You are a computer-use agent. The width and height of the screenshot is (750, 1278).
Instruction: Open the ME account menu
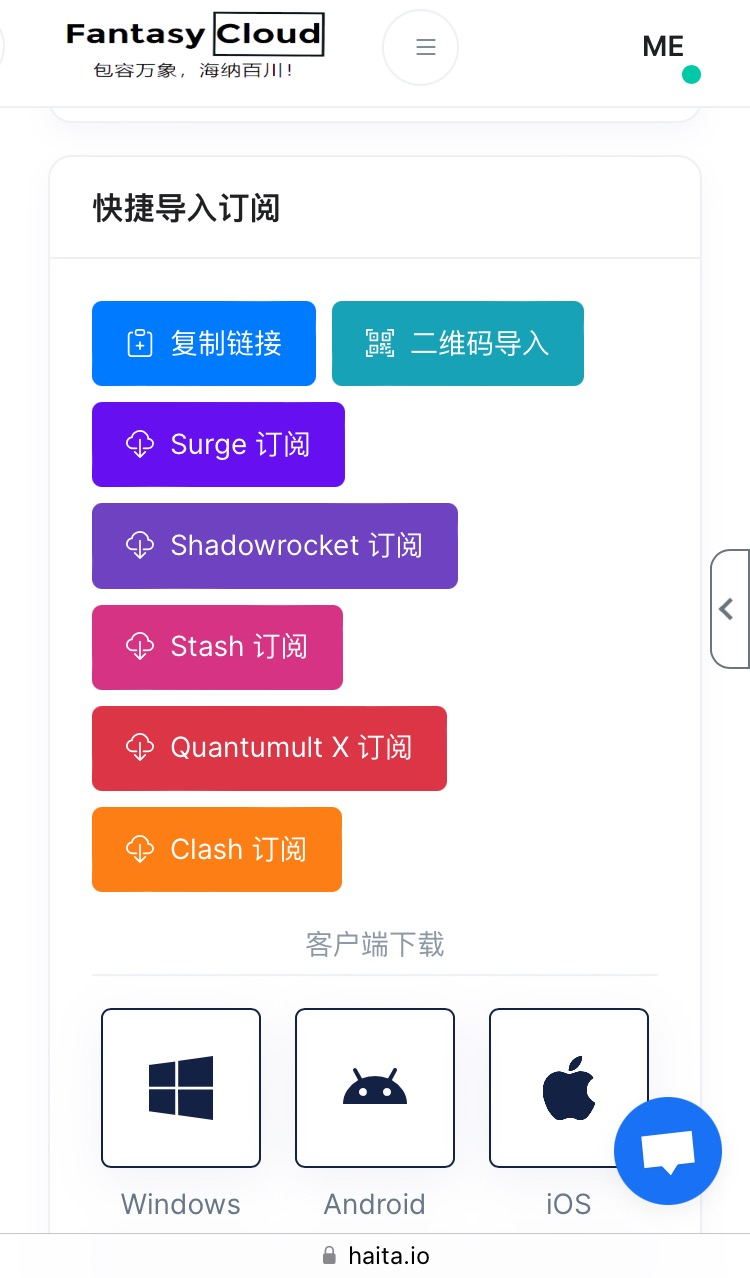(661, 46)
